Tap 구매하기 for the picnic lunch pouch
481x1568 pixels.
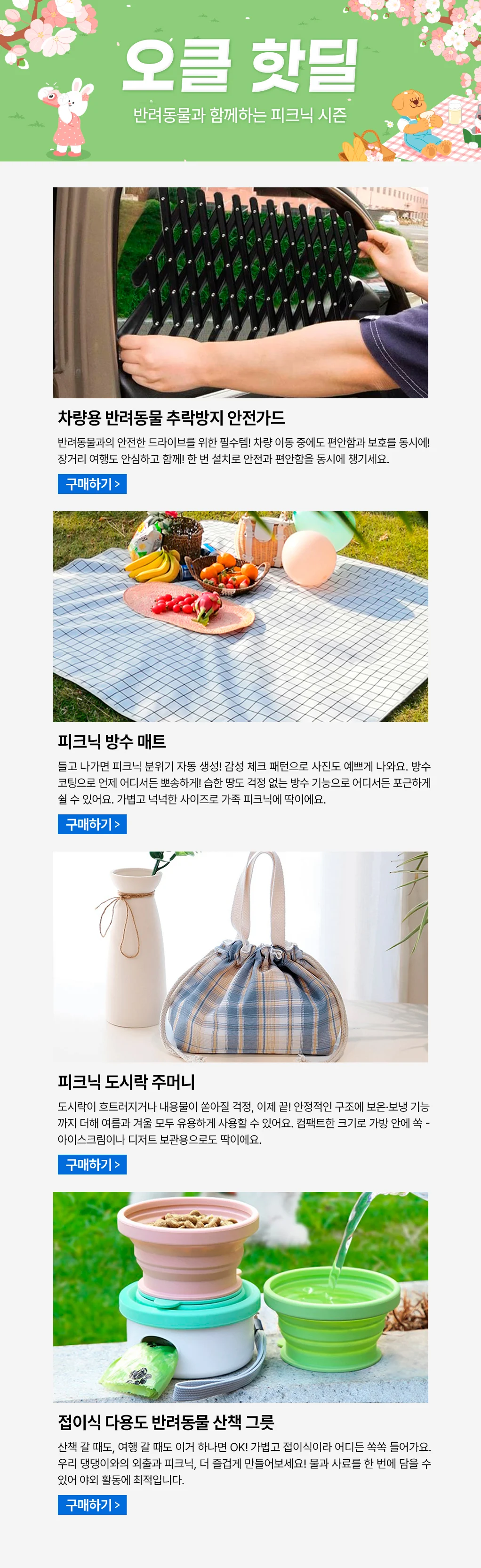pyautogui.click(x=92, y=1165)
